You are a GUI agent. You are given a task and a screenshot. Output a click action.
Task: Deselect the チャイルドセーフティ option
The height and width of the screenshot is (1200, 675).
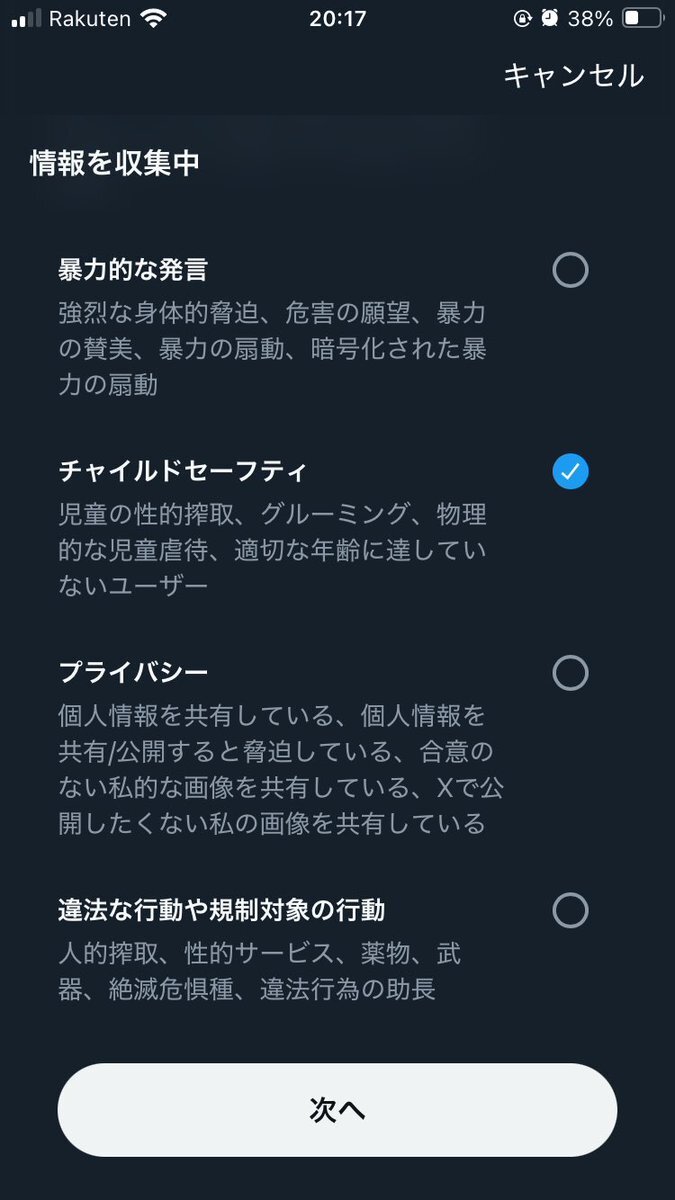pos(570,471)
